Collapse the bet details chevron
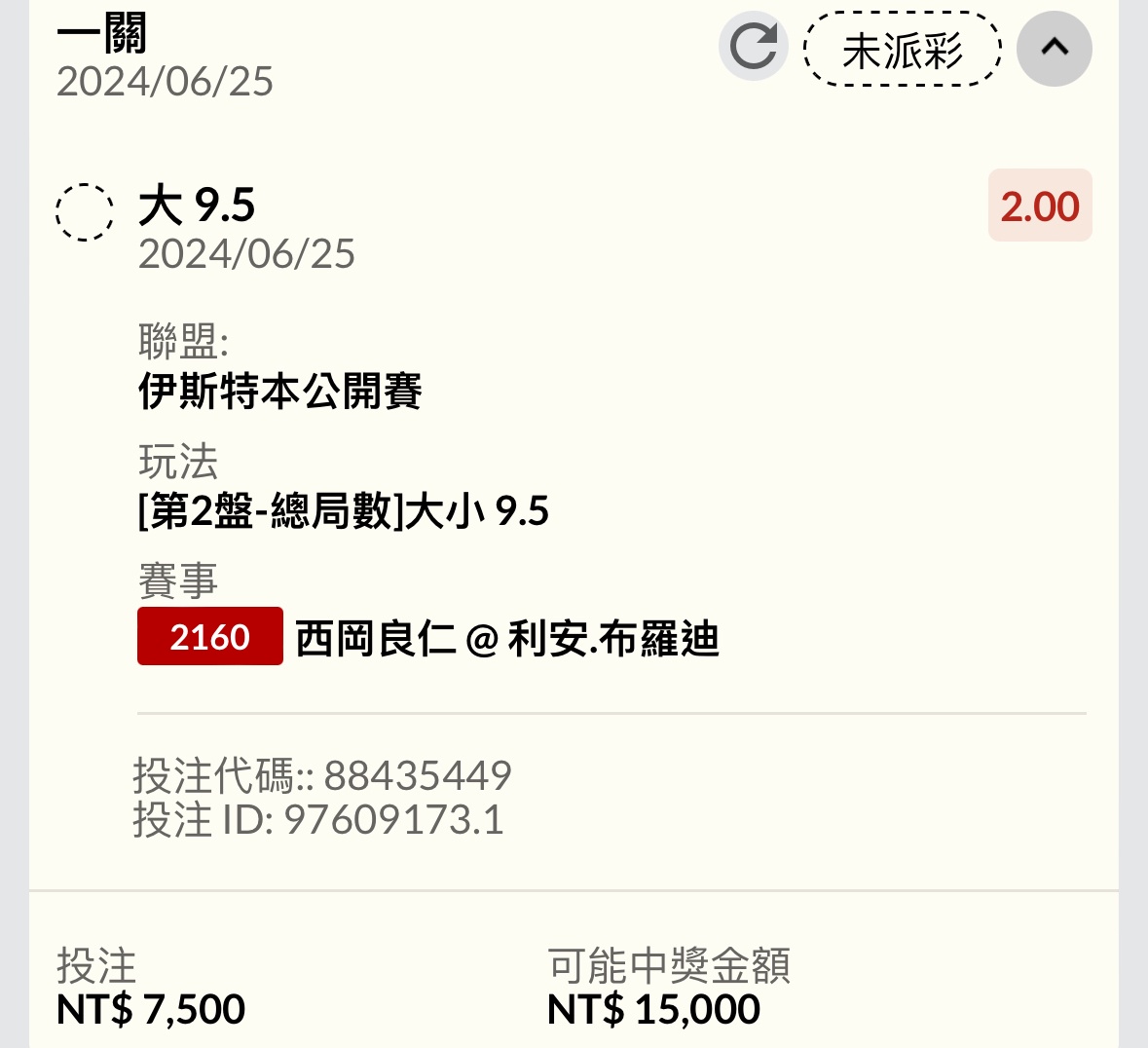 [1054, 49]
